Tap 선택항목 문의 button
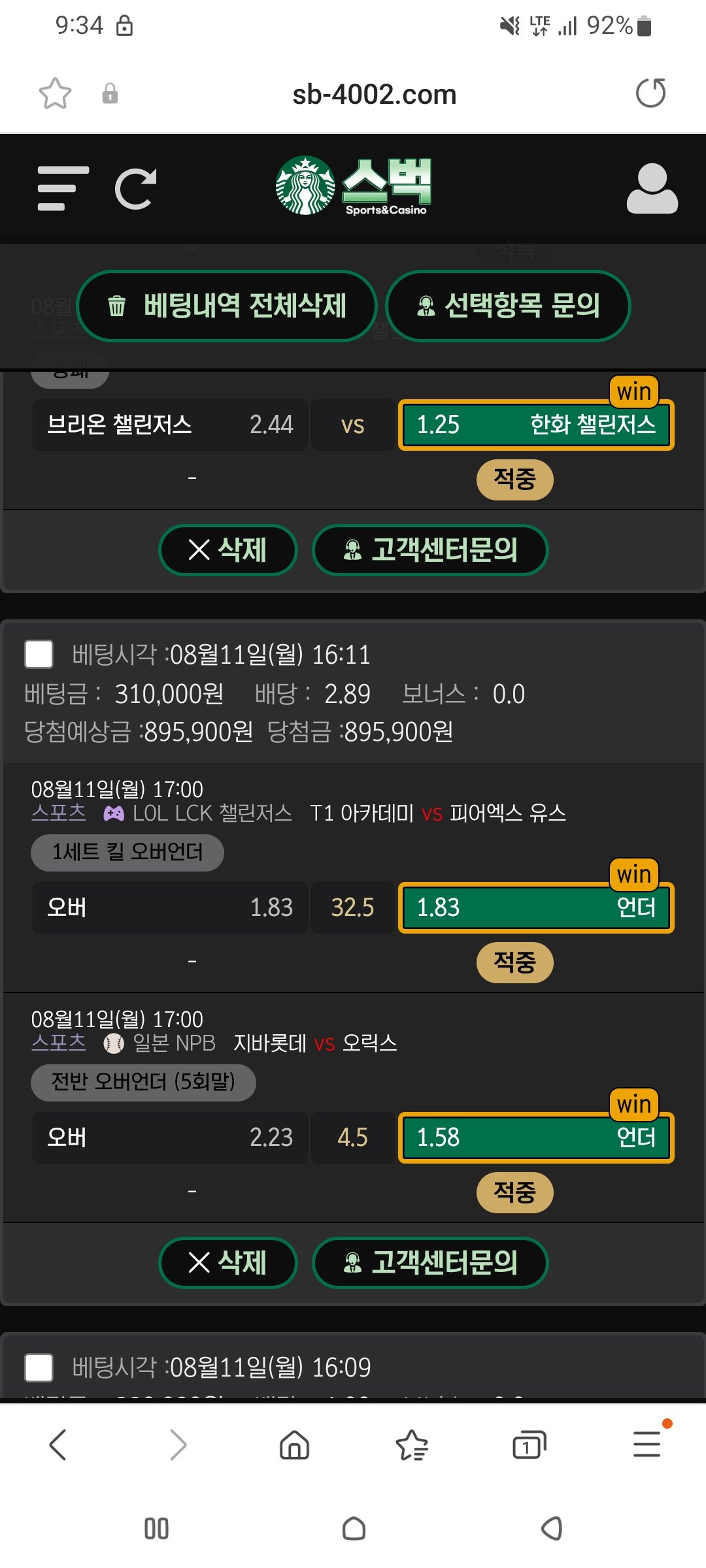Screen dimensions: 706x1568 pos(508,306)
